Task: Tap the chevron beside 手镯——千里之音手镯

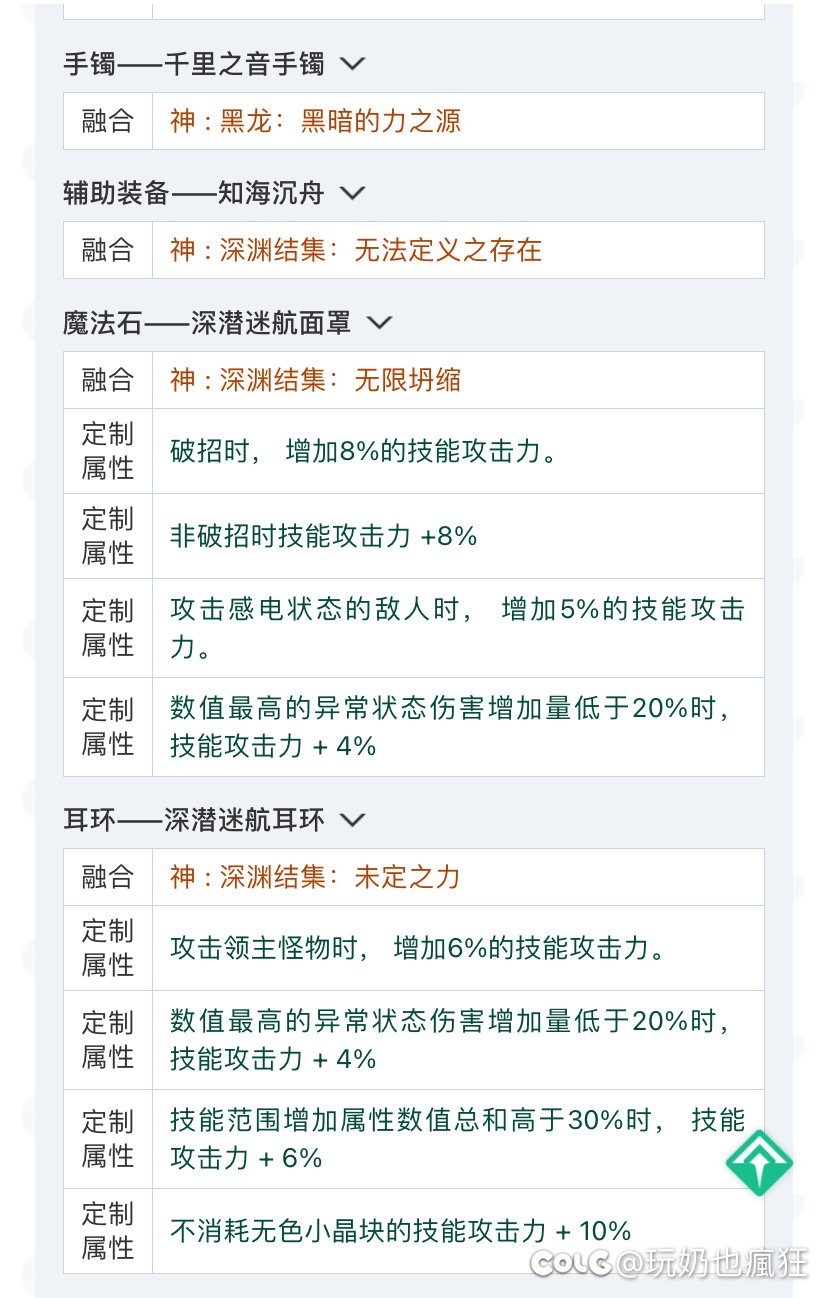Action: point(352,63)
